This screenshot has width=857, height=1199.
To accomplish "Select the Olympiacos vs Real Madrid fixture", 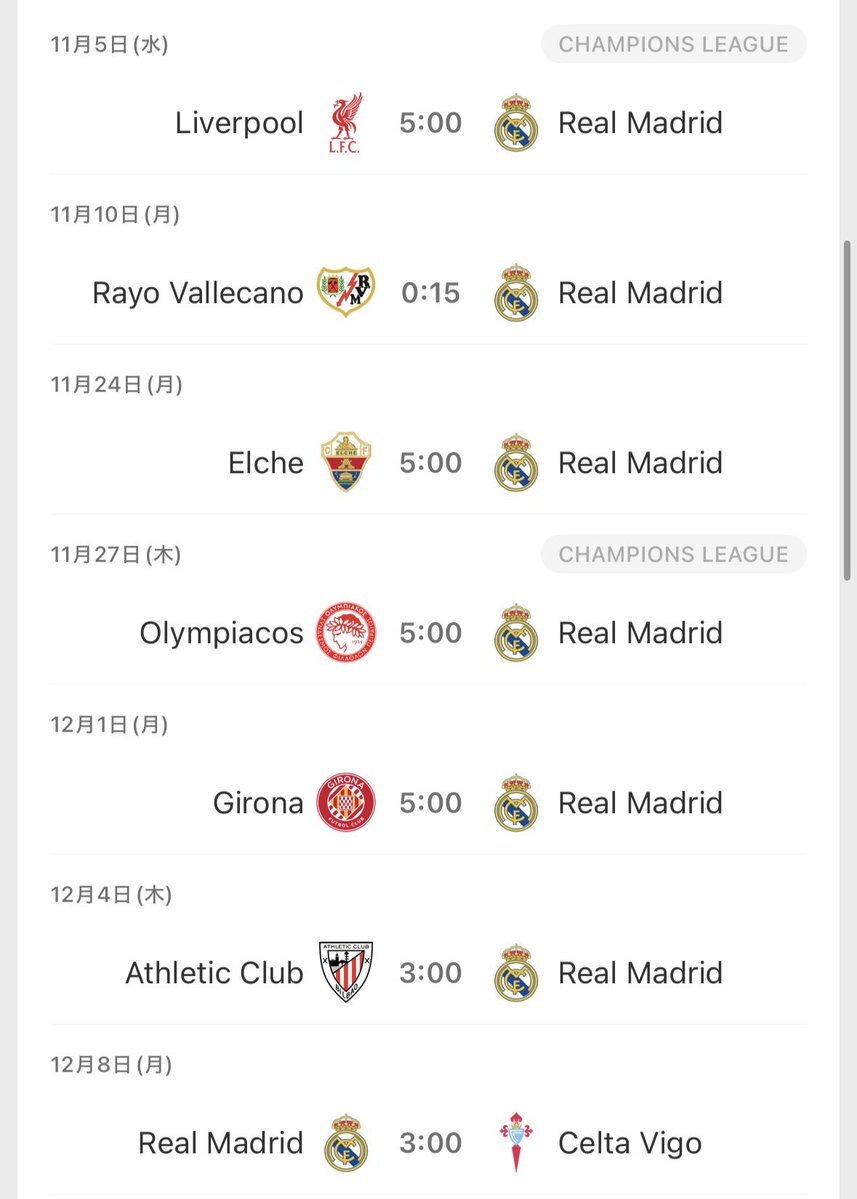I will coord(430,633).
